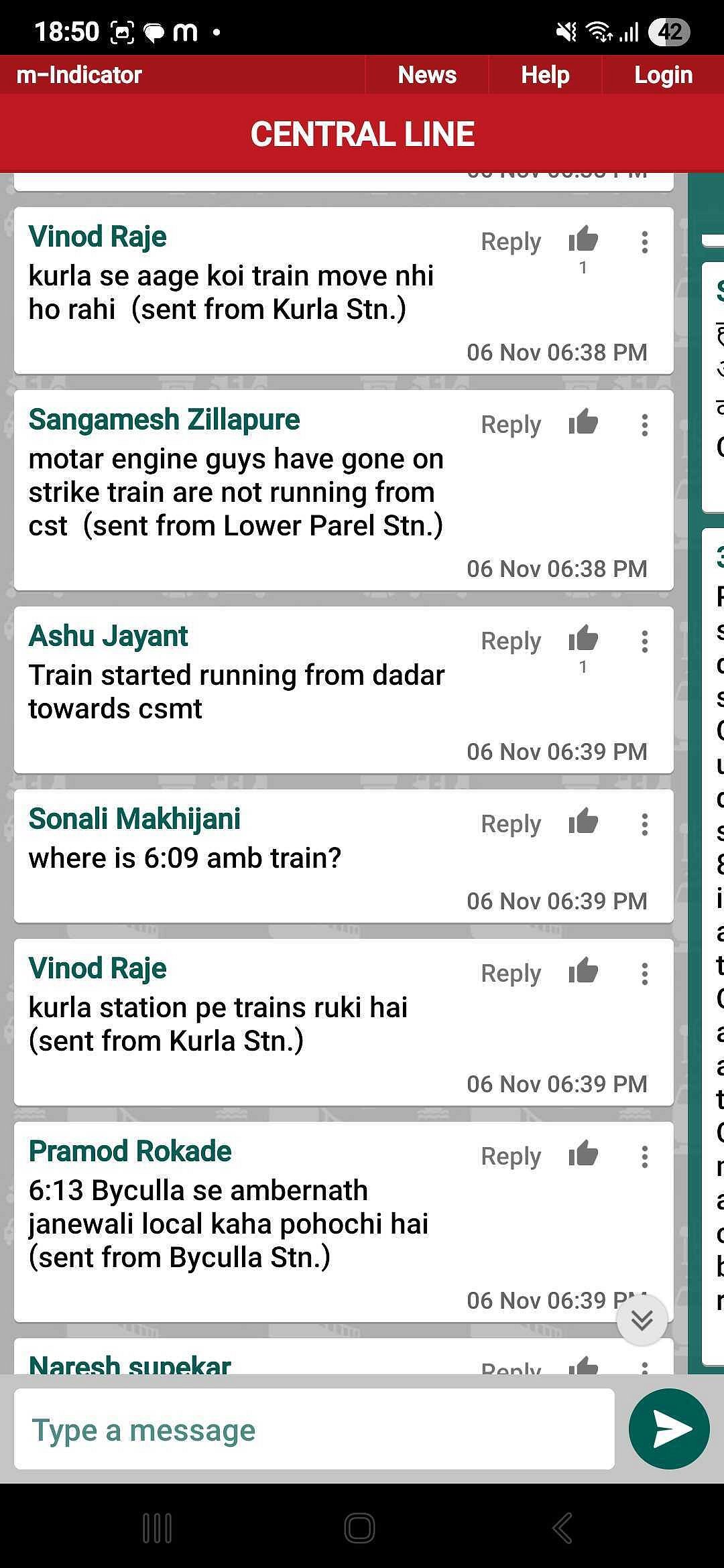Open the News section
This screenshot has width=724, height=1568.
(426, 74)
